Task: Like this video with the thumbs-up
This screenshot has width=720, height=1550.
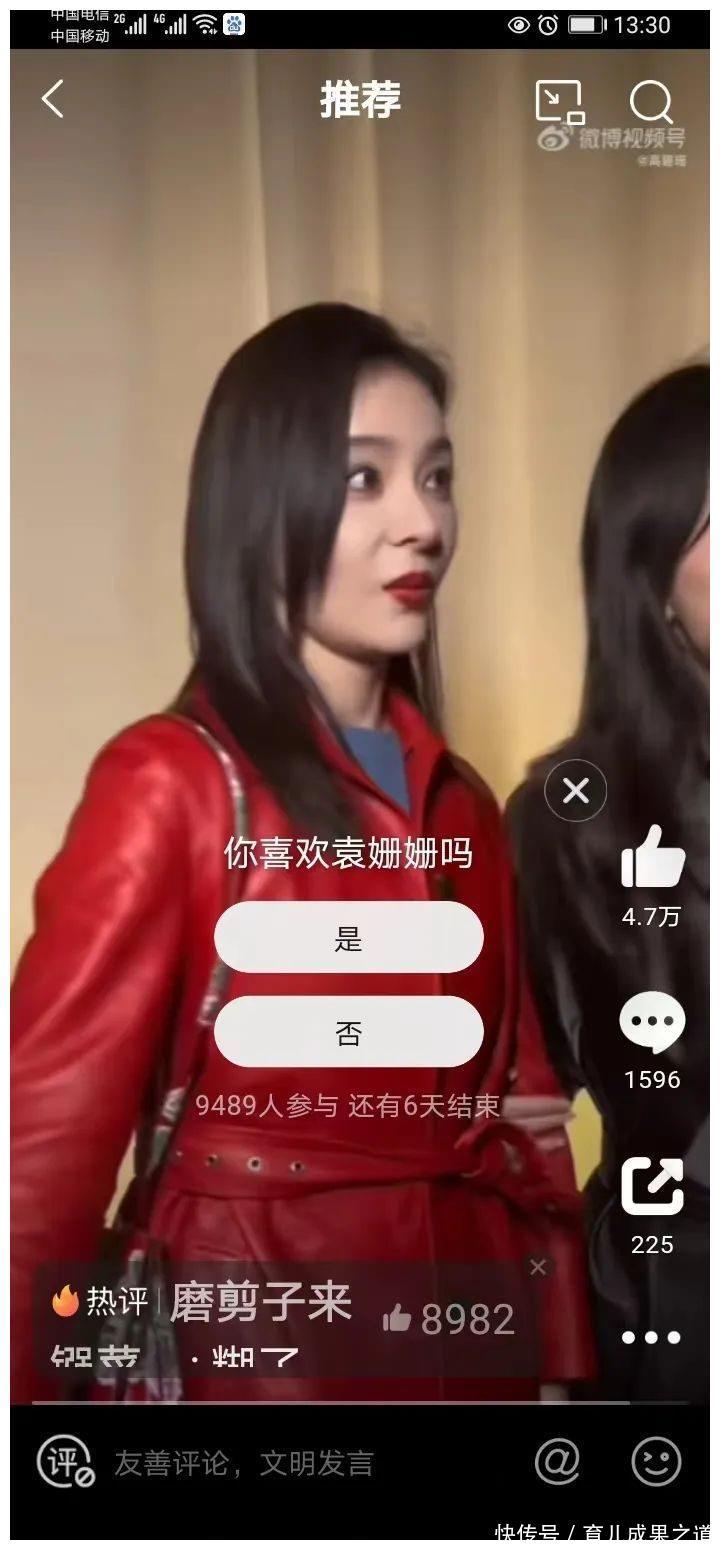Action: pos(652,858)
